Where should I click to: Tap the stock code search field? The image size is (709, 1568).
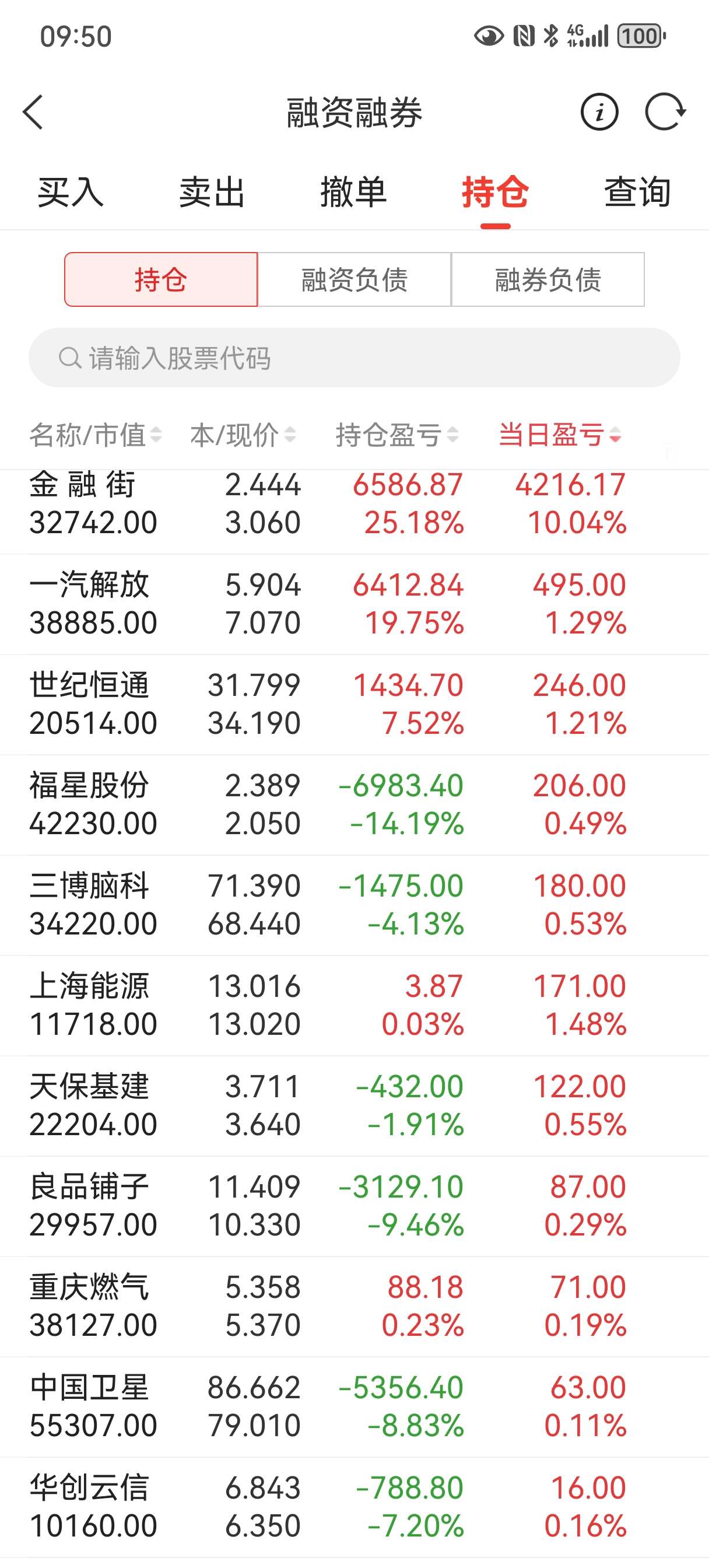(354, 358)
